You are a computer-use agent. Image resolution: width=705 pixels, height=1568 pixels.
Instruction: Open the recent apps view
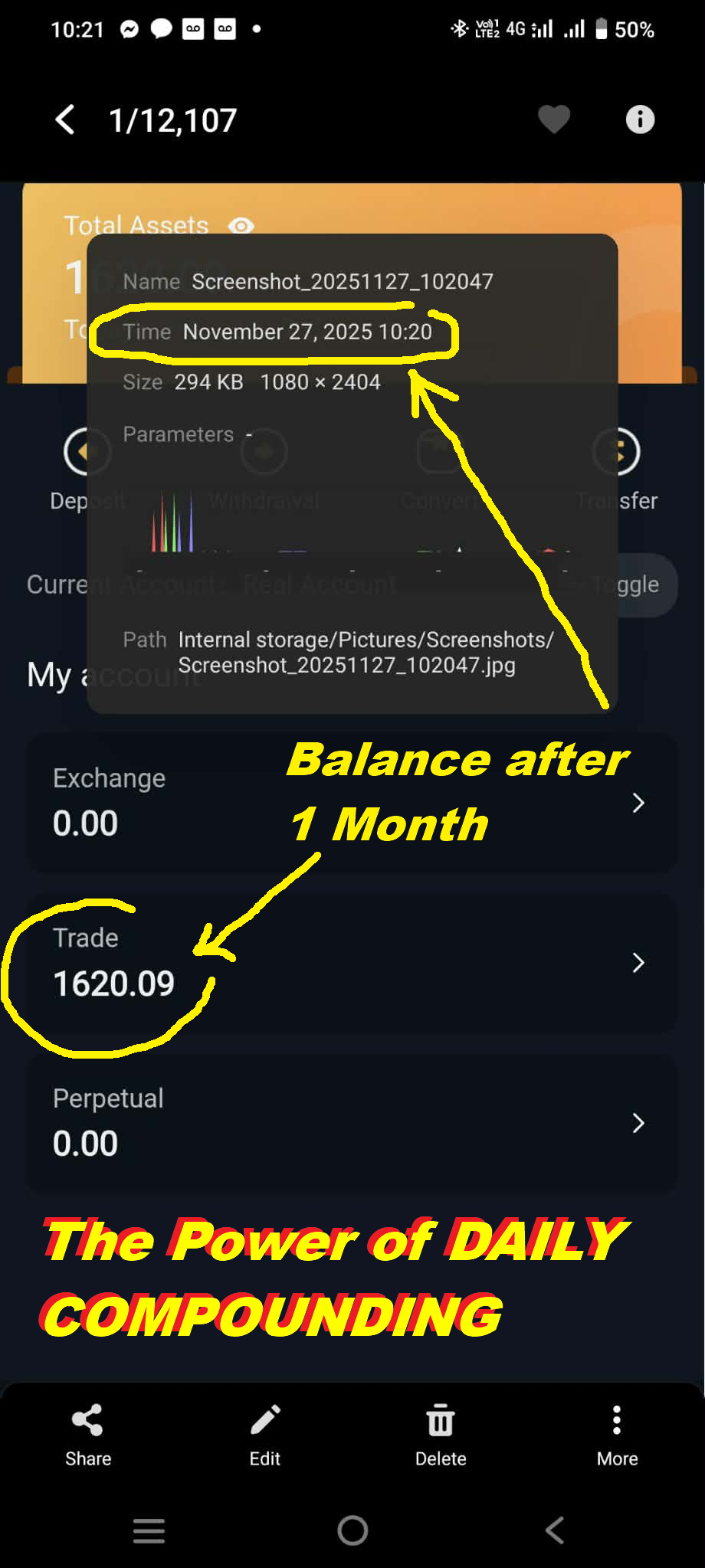tap(149, 1530)
